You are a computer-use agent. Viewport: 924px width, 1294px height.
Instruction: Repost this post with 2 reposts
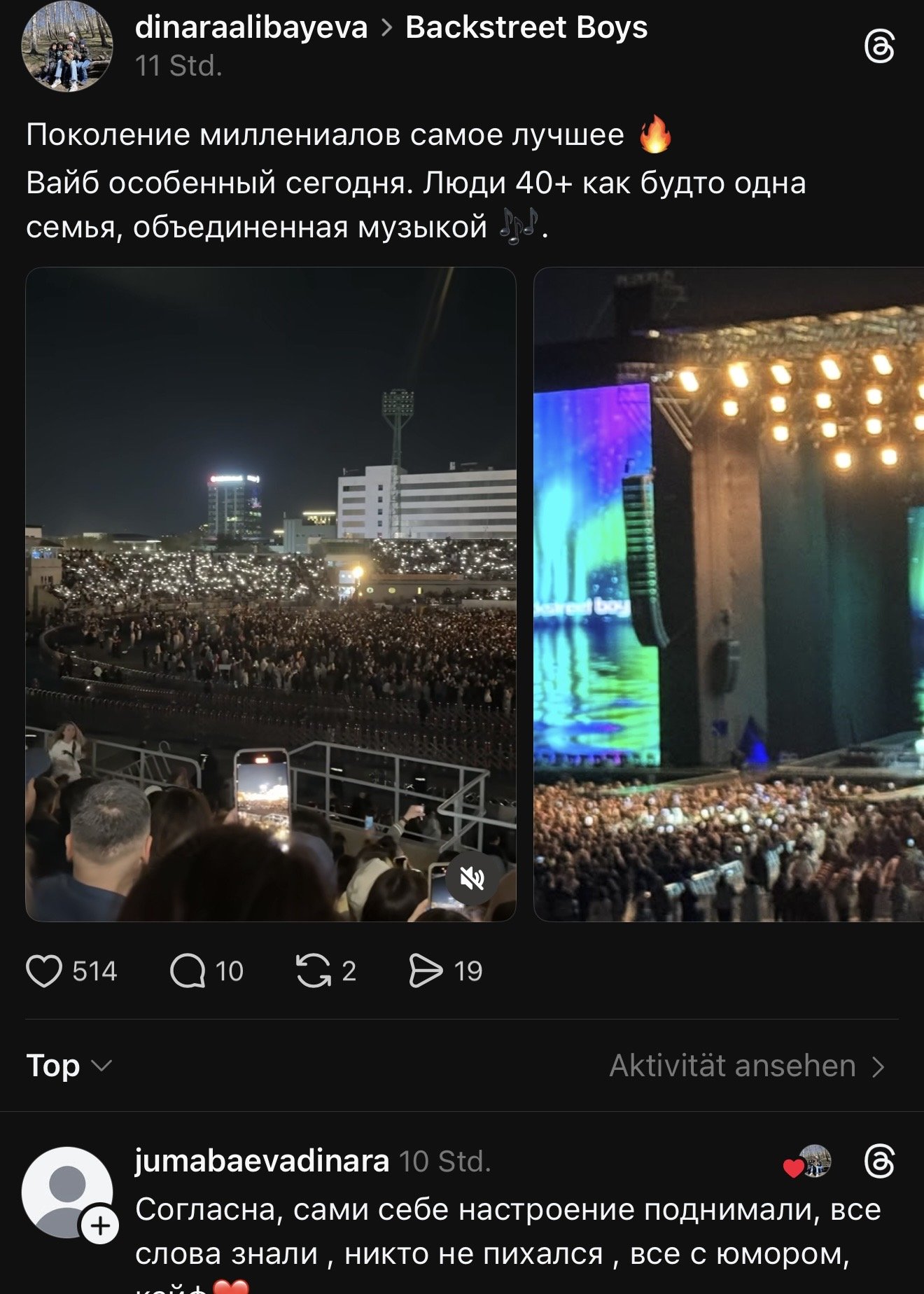(x=313, y=971)
